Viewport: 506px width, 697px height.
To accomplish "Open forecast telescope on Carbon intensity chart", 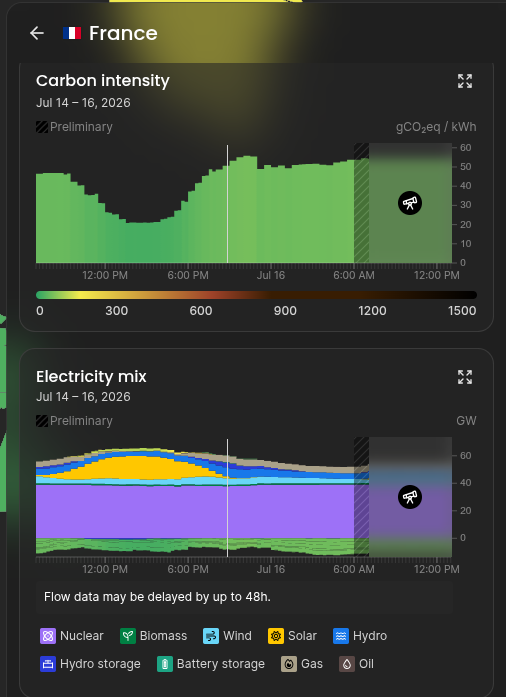I will click(410, 203).
